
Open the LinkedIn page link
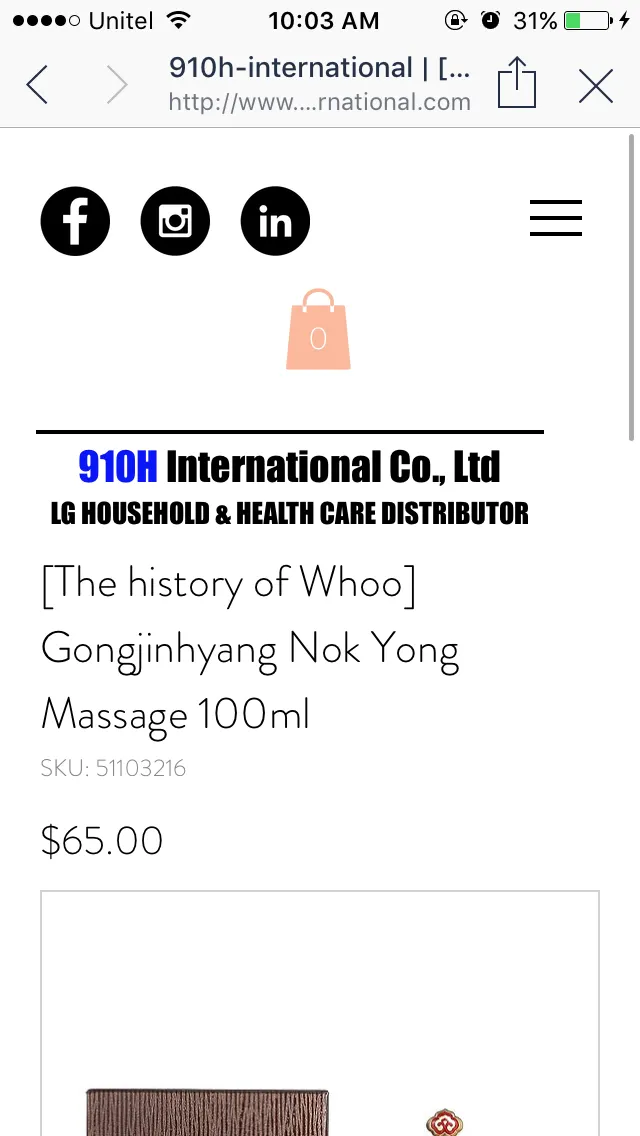tap(275, 220)
